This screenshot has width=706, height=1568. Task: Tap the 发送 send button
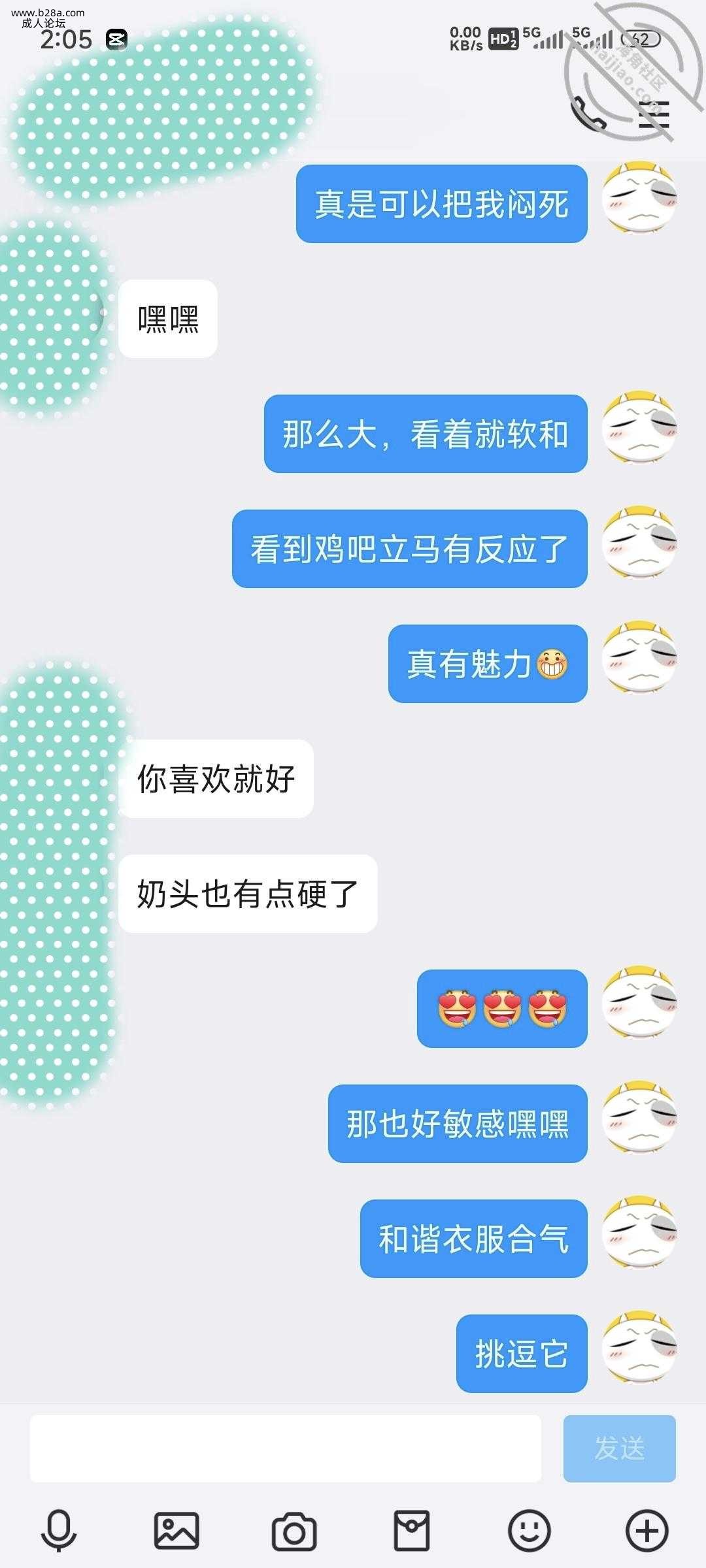click(x=619, y=1448)
